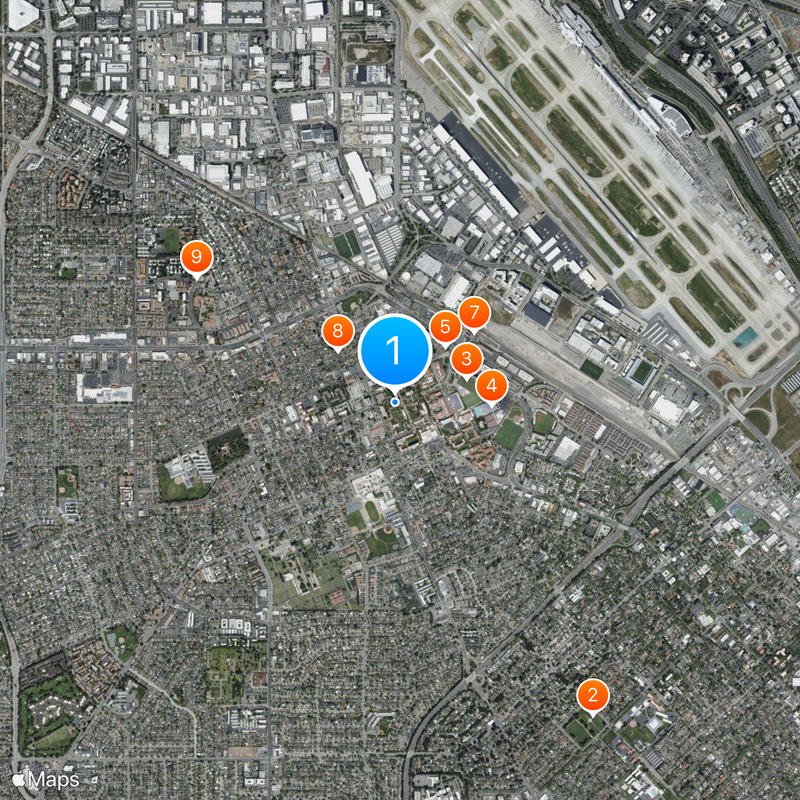Select the large blue pin numbered 1

click(394, 350)
